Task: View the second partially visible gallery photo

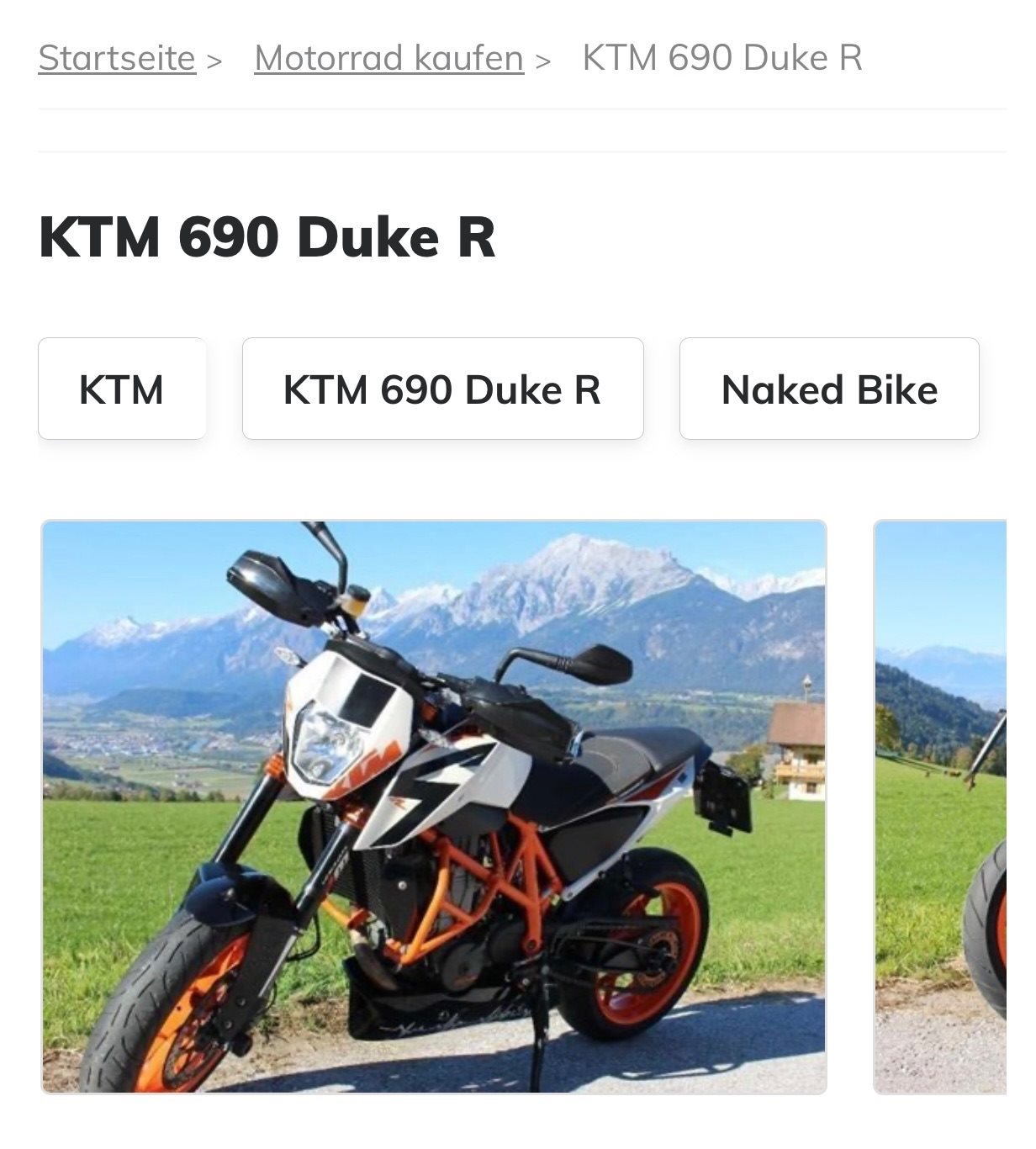Action: [x=940, y=807]
